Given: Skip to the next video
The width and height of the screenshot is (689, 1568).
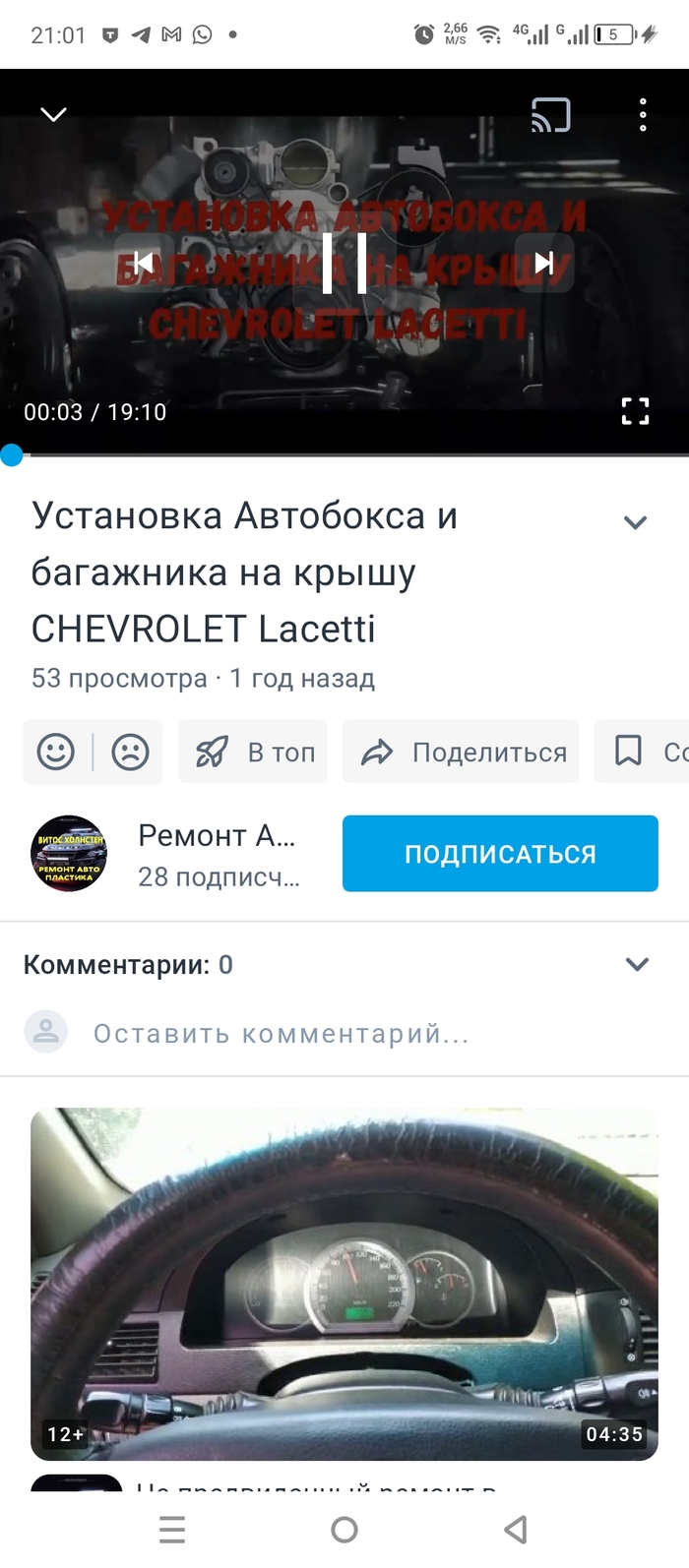Looking at the screenshot, I should coord(543,263).
